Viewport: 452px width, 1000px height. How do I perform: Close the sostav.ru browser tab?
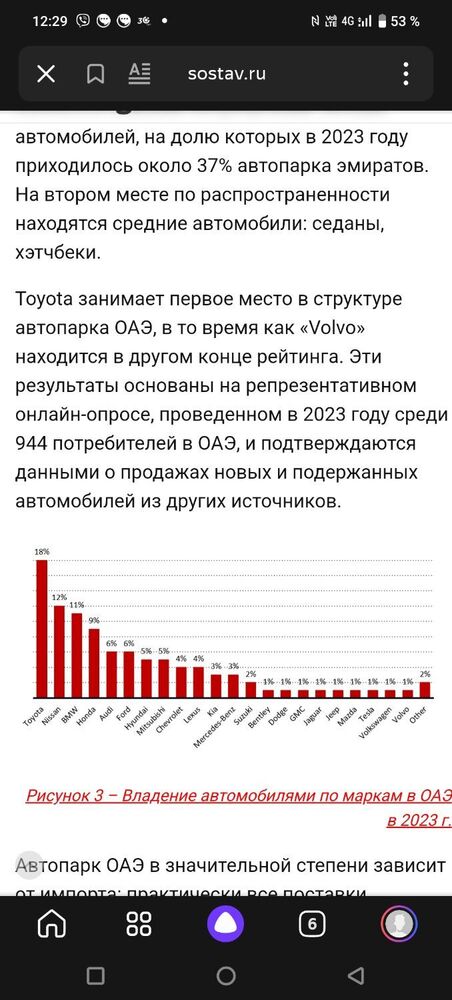[46, 74]
